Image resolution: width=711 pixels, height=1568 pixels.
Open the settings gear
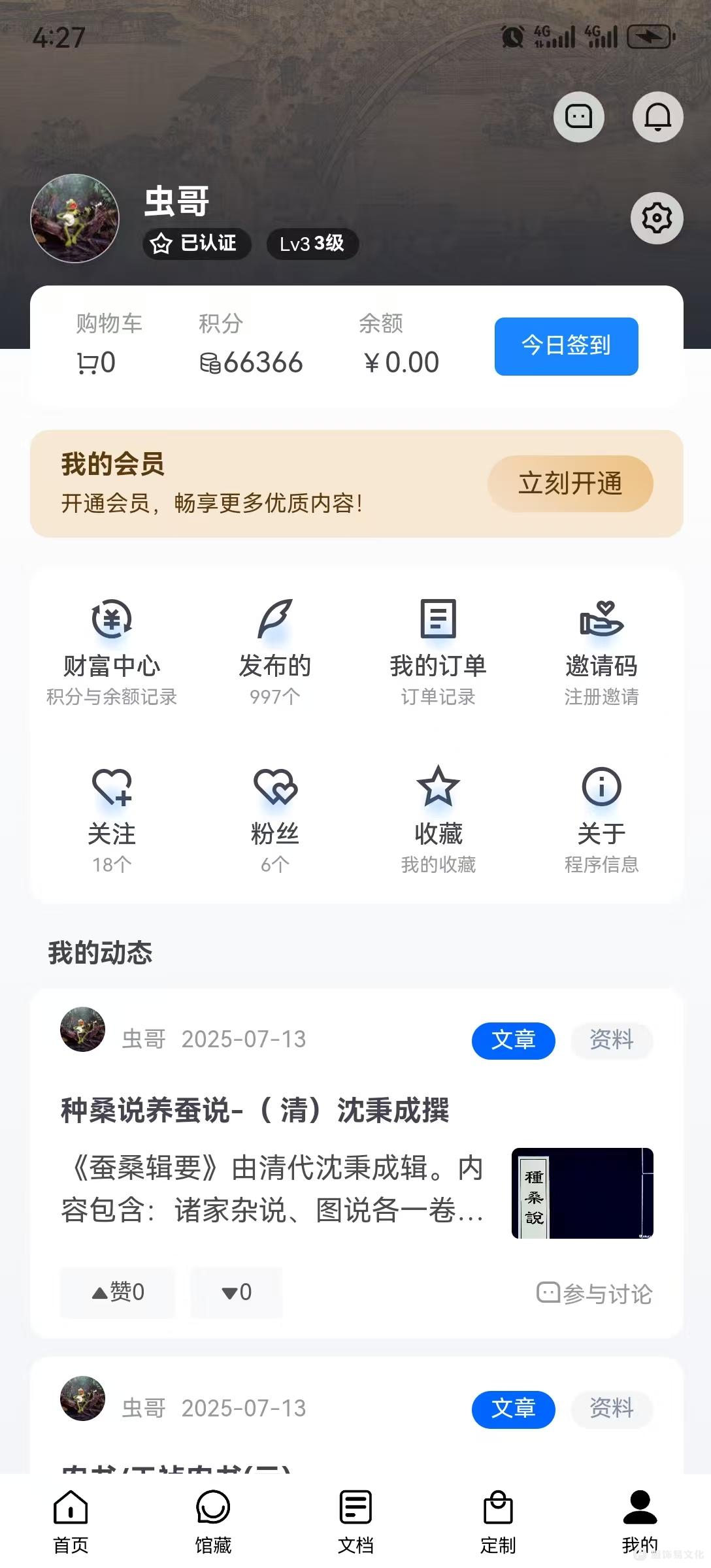tap(657, 218)
